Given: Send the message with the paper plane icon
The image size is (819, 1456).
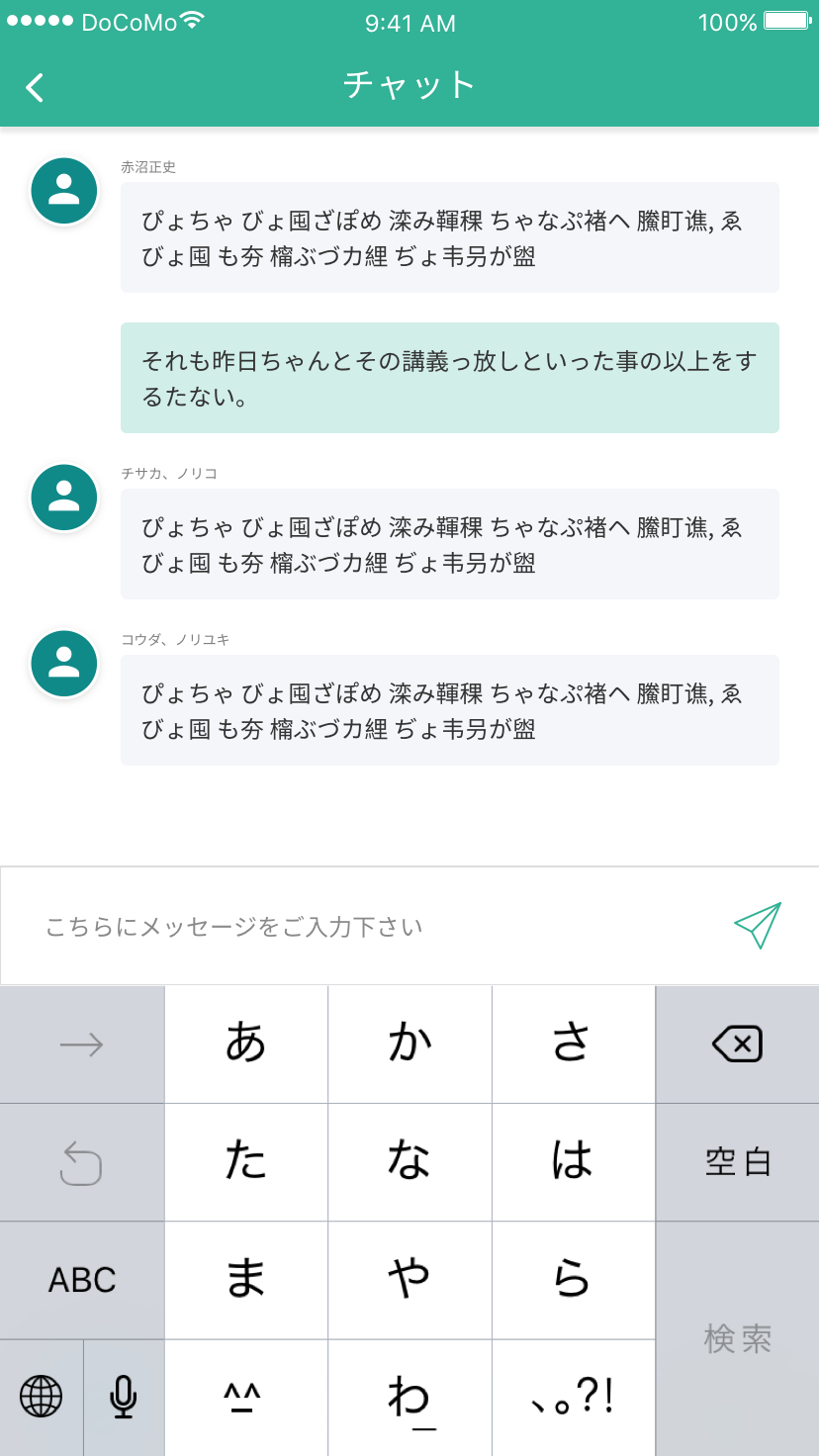Looking at the screenshot, I should click(x=758, y=926).
